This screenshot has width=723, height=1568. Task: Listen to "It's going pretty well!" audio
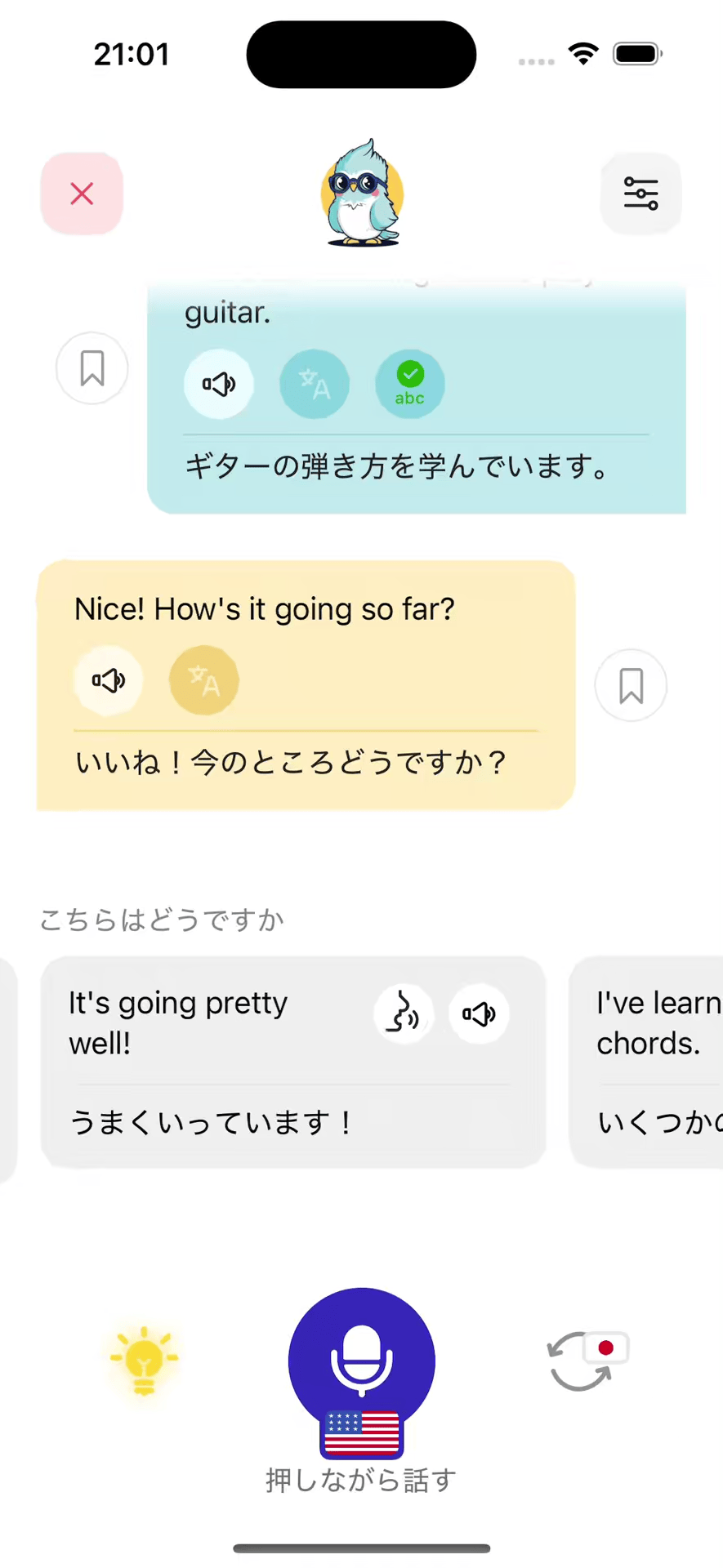click(479, 1013)
